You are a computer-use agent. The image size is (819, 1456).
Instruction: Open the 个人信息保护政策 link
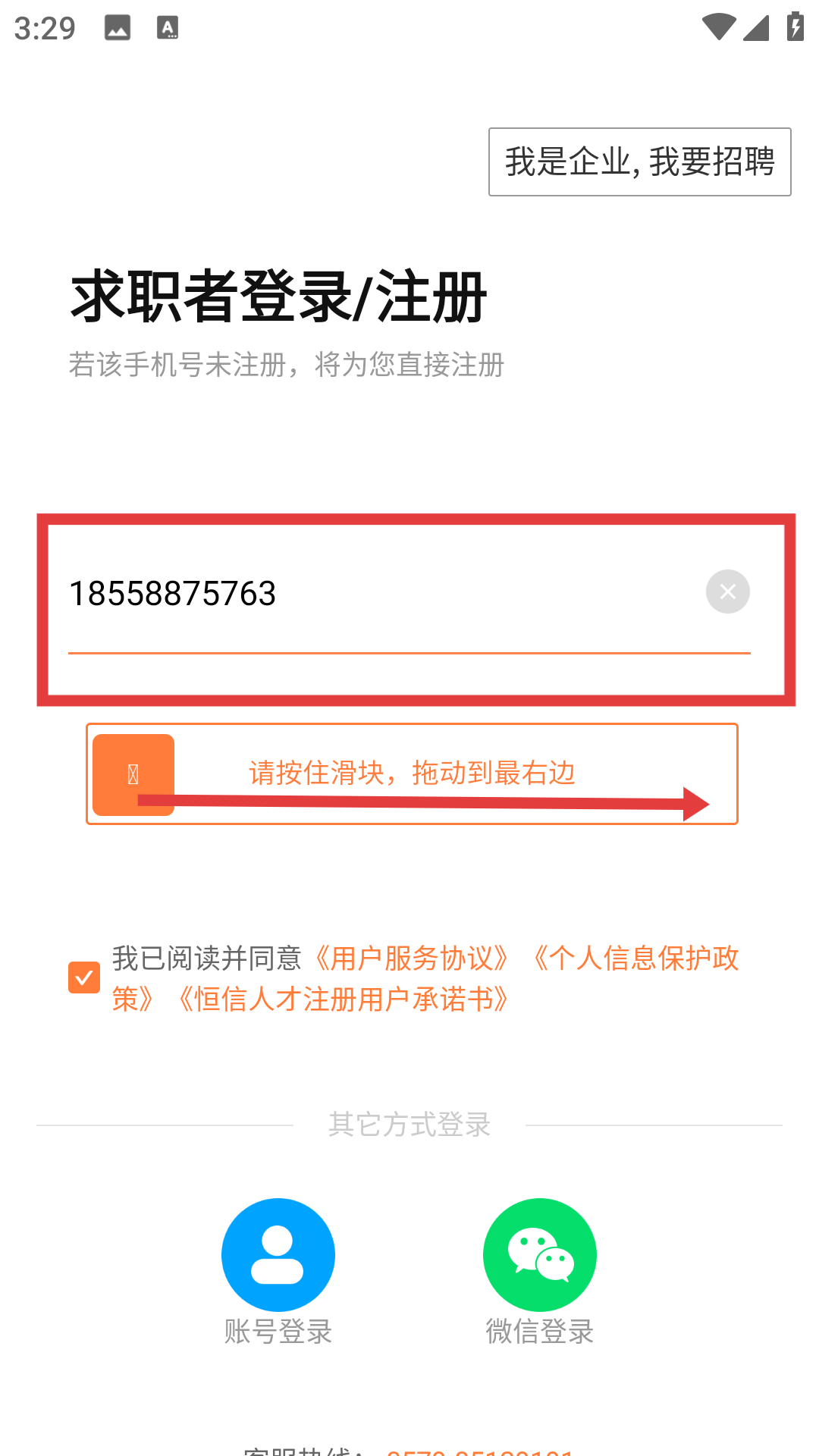coord(635,959)
